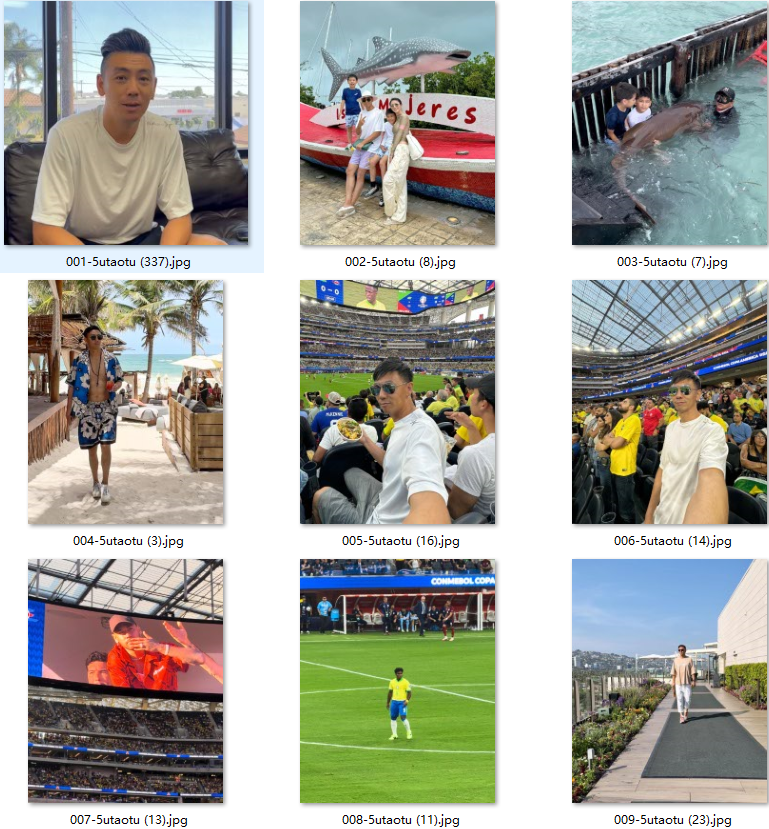
Task: Open stadium selfie 005-5utaotu (16).jpg
Action: pyautogui.click(x=397, y=402)
